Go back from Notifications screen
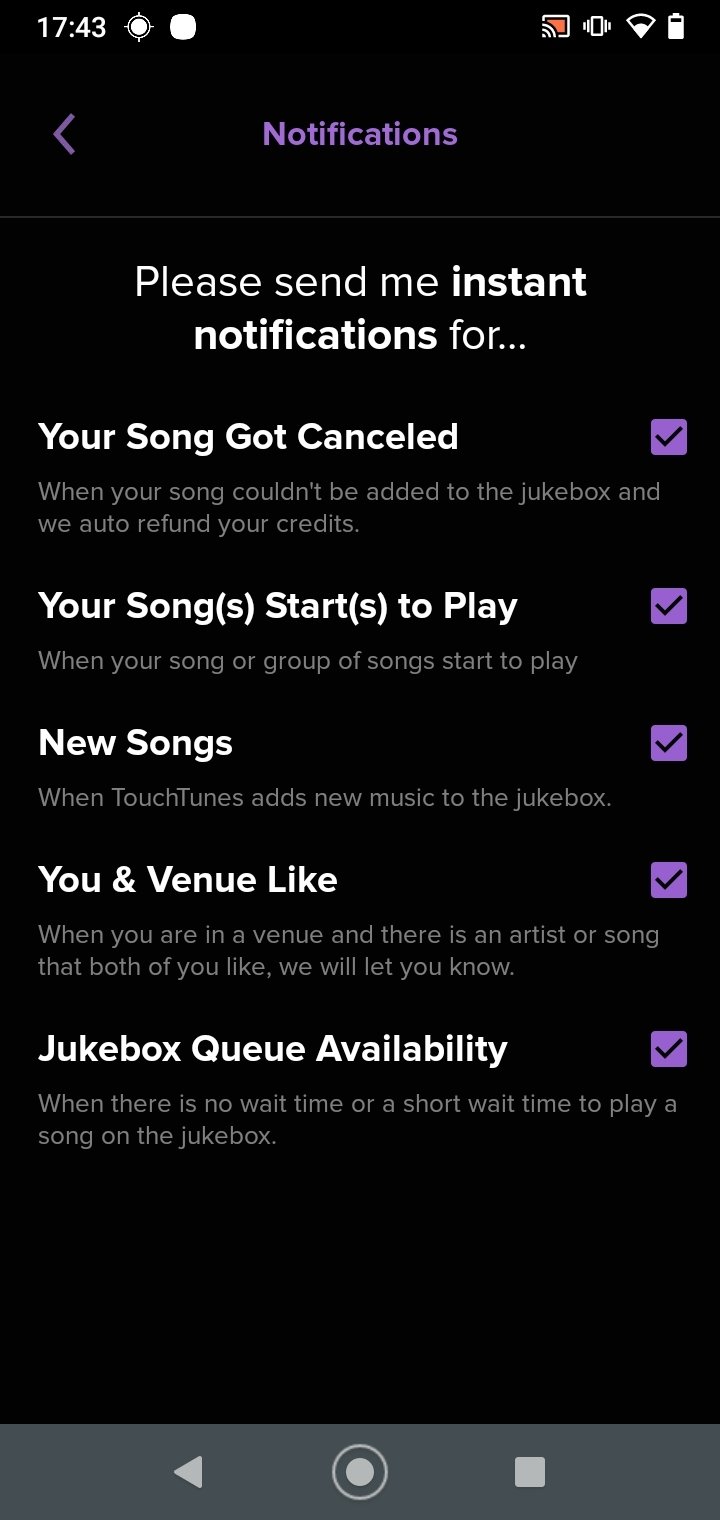720x1520 pixels. pos(65,135)
